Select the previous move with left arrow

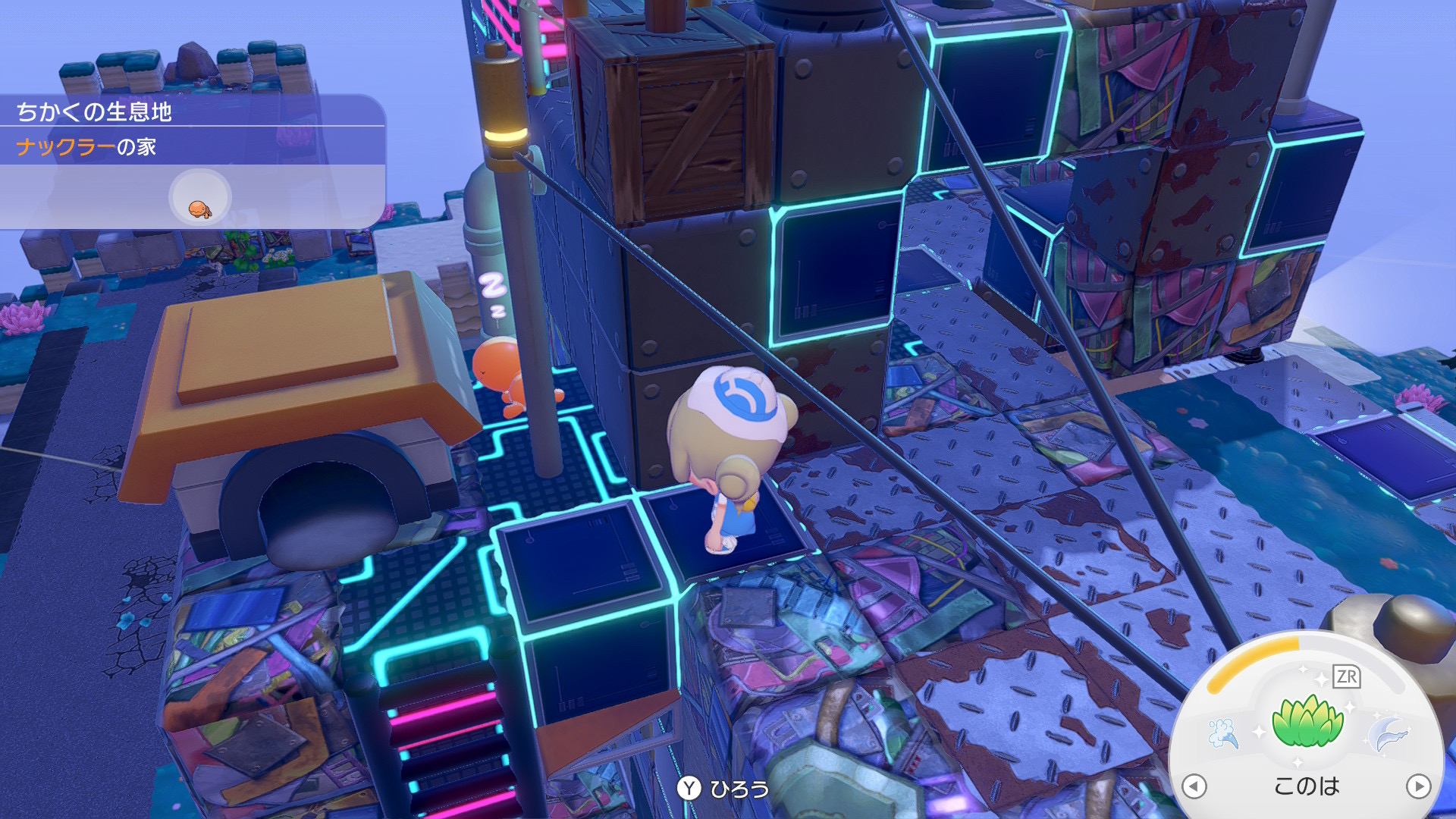pyautogui.click(x=1194, y=786)
